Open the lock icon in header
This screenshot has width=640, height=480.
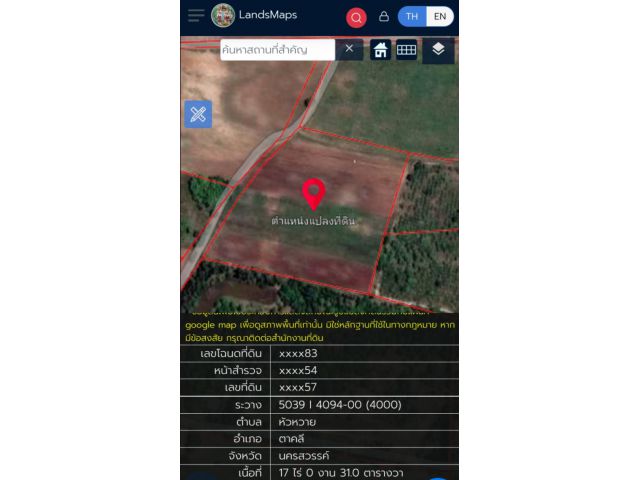point(383,17)
